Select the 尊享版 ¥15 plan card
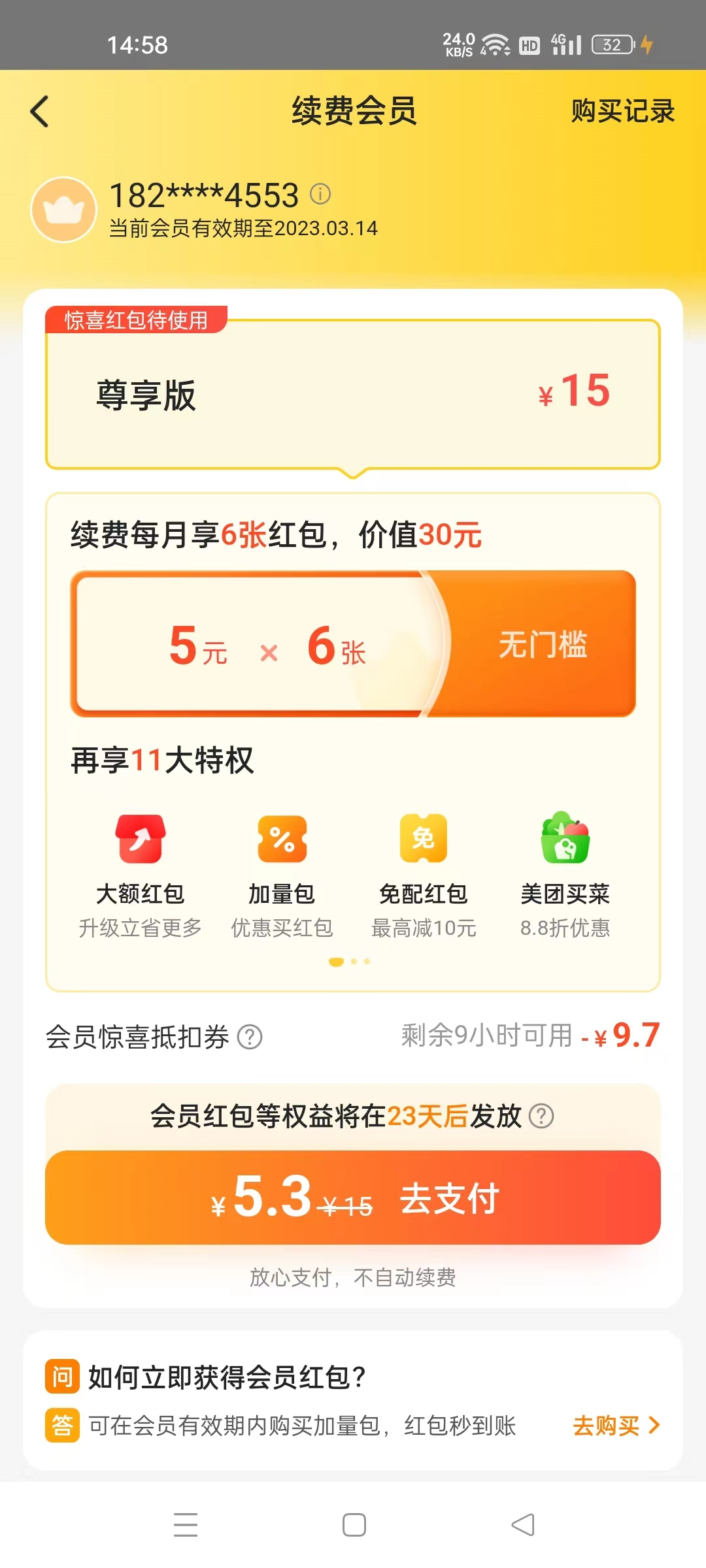Image resolution: width=706 pixels, height=1568 pixels. [x=353, y=394]
